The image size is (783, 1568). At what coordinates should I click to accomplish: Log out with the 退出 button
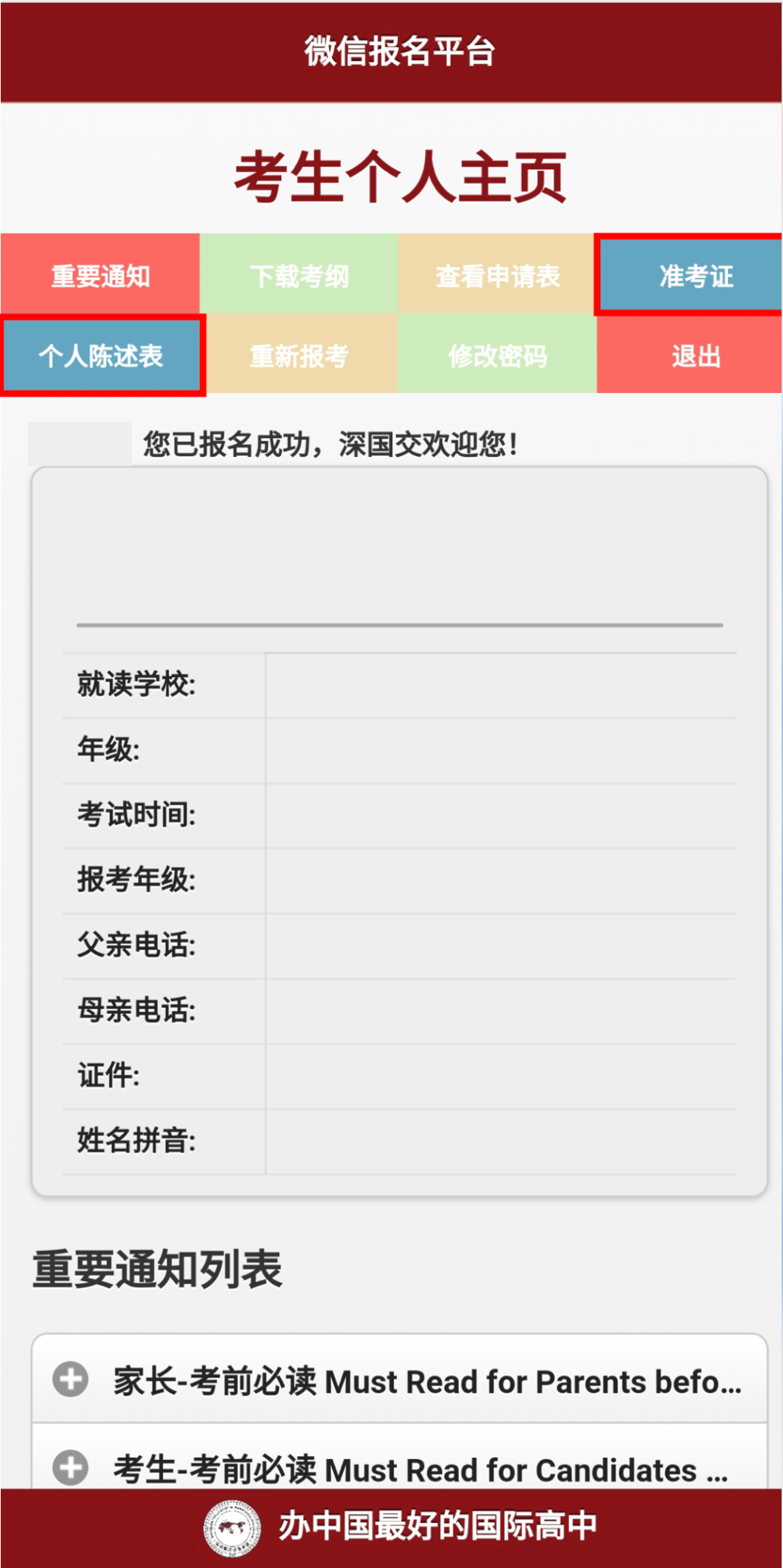[695, 355]
